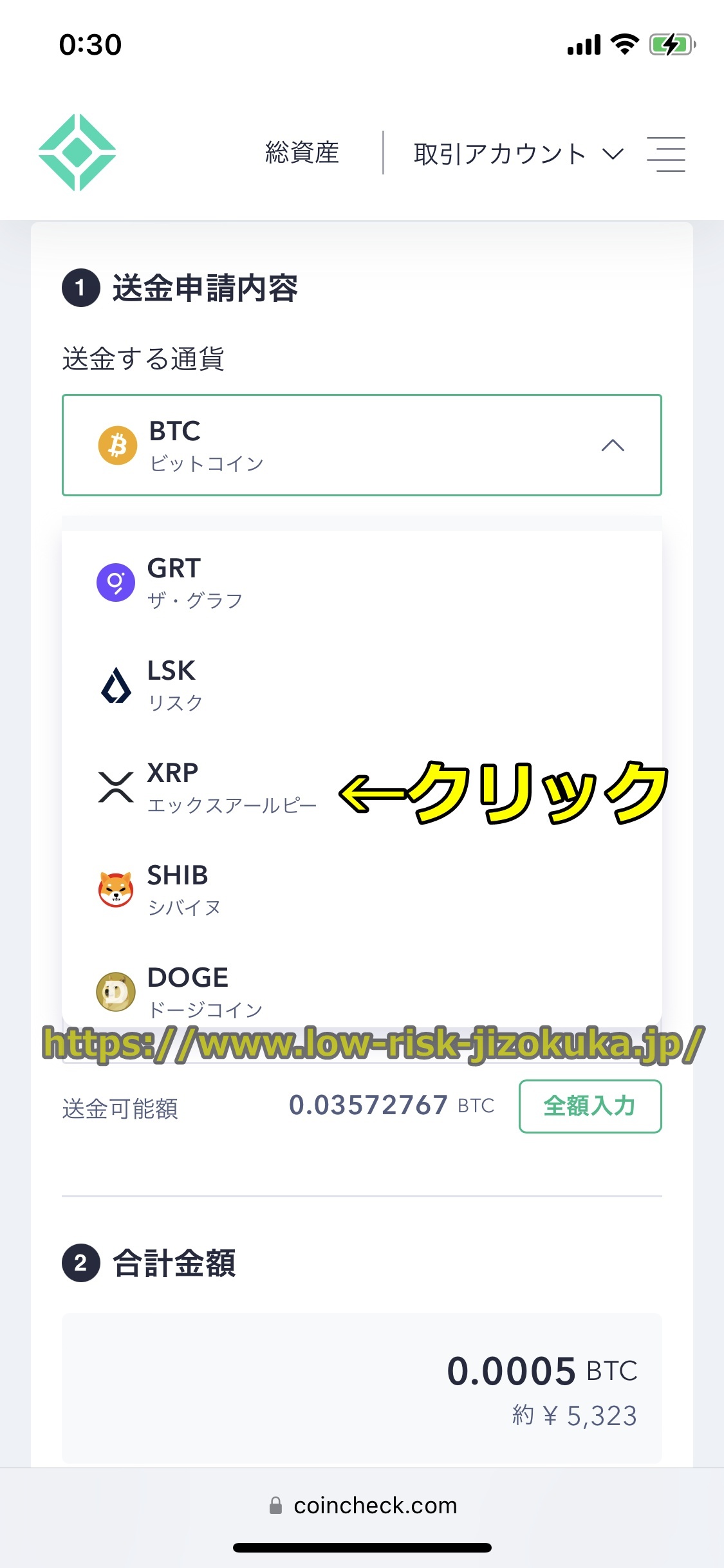Tap the coincheck.com address bar
The height and width of the screenshot is (1568, 724).
[363, 1506]
